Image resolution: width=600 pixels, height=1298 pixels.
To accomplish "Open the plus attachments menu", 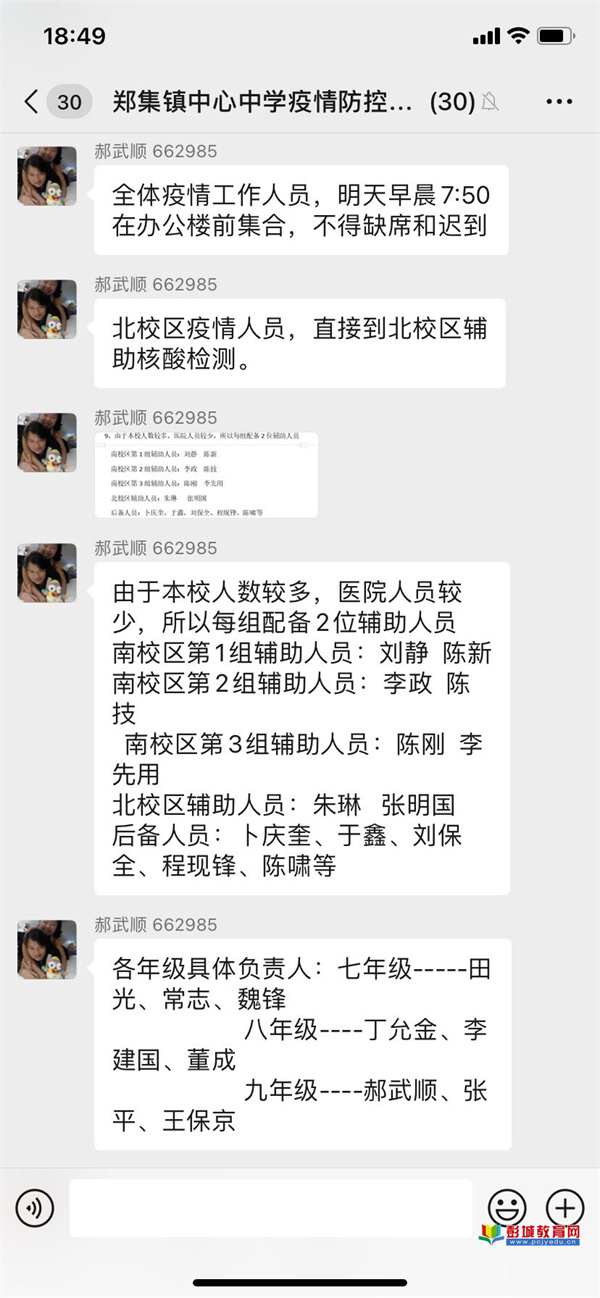I will [565, 1207].
